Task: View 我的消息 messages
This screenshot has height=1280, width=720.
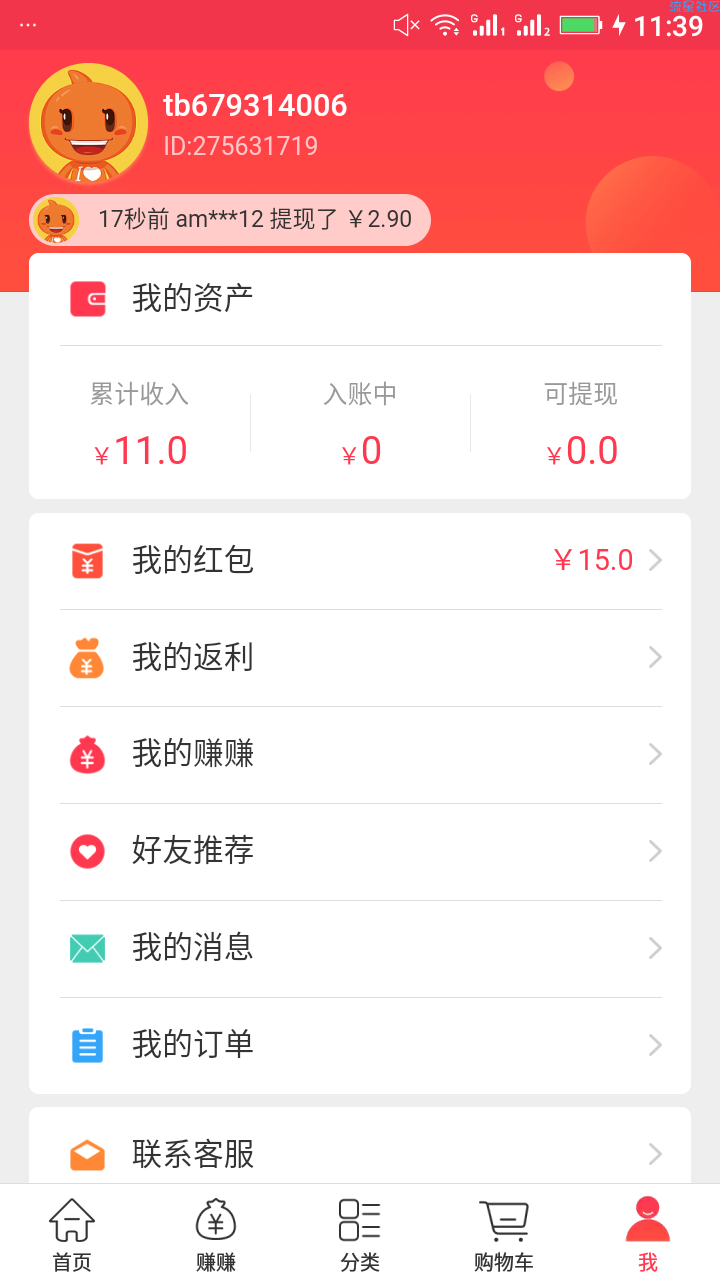Action: click(x=360, y=949)
